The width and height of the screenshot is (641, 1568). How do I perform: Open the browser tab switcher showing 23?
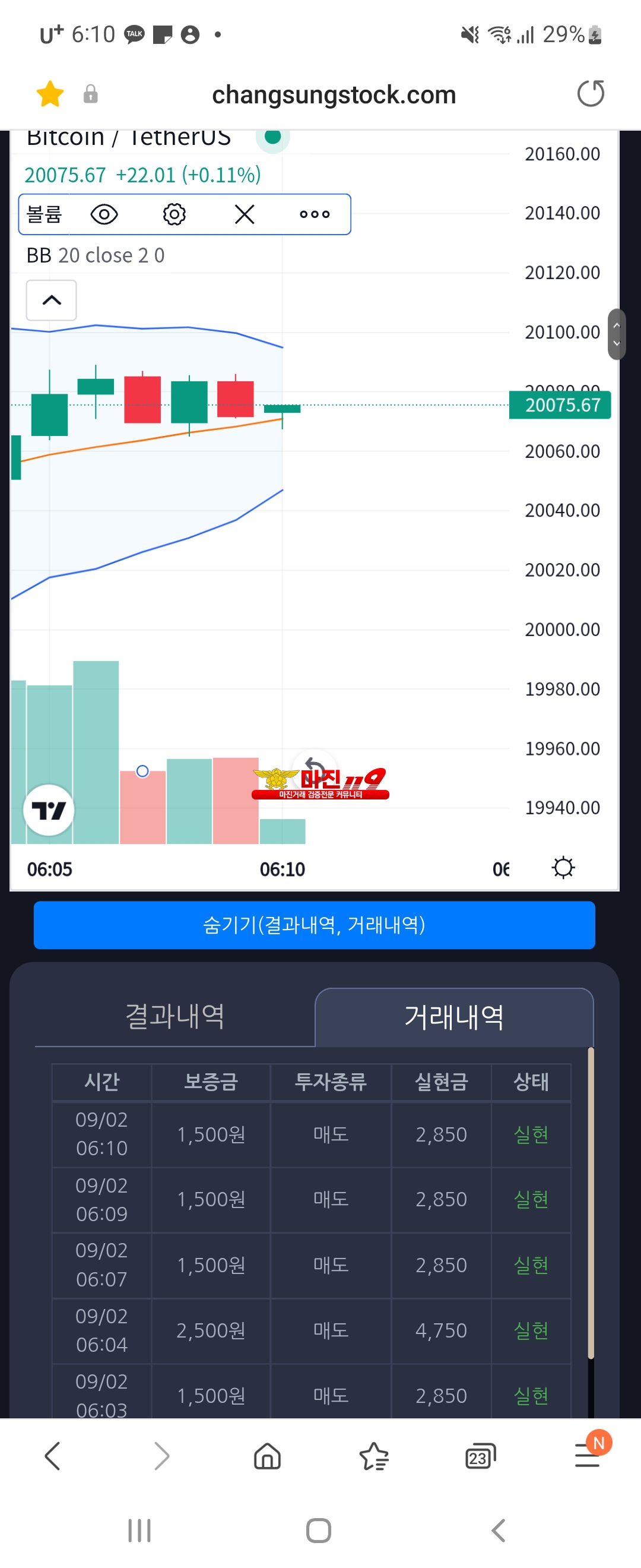[x=480, y=1456]
